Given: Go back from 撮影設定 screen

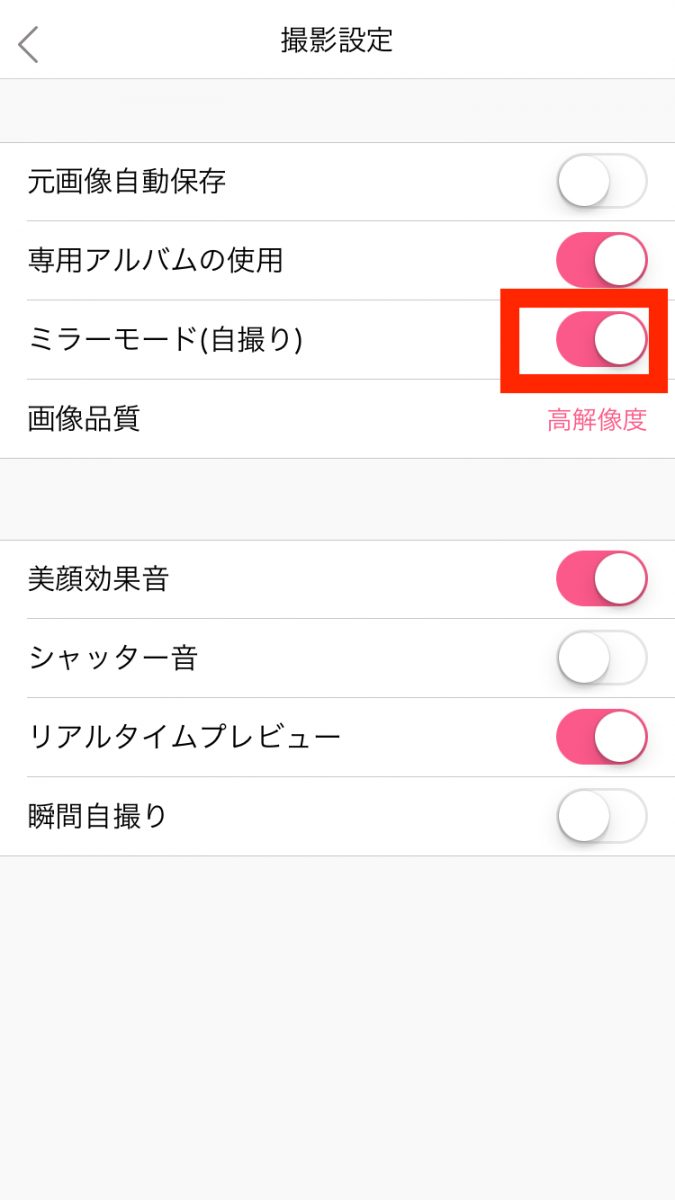Looking at the screenshot, I should point(29,44).
